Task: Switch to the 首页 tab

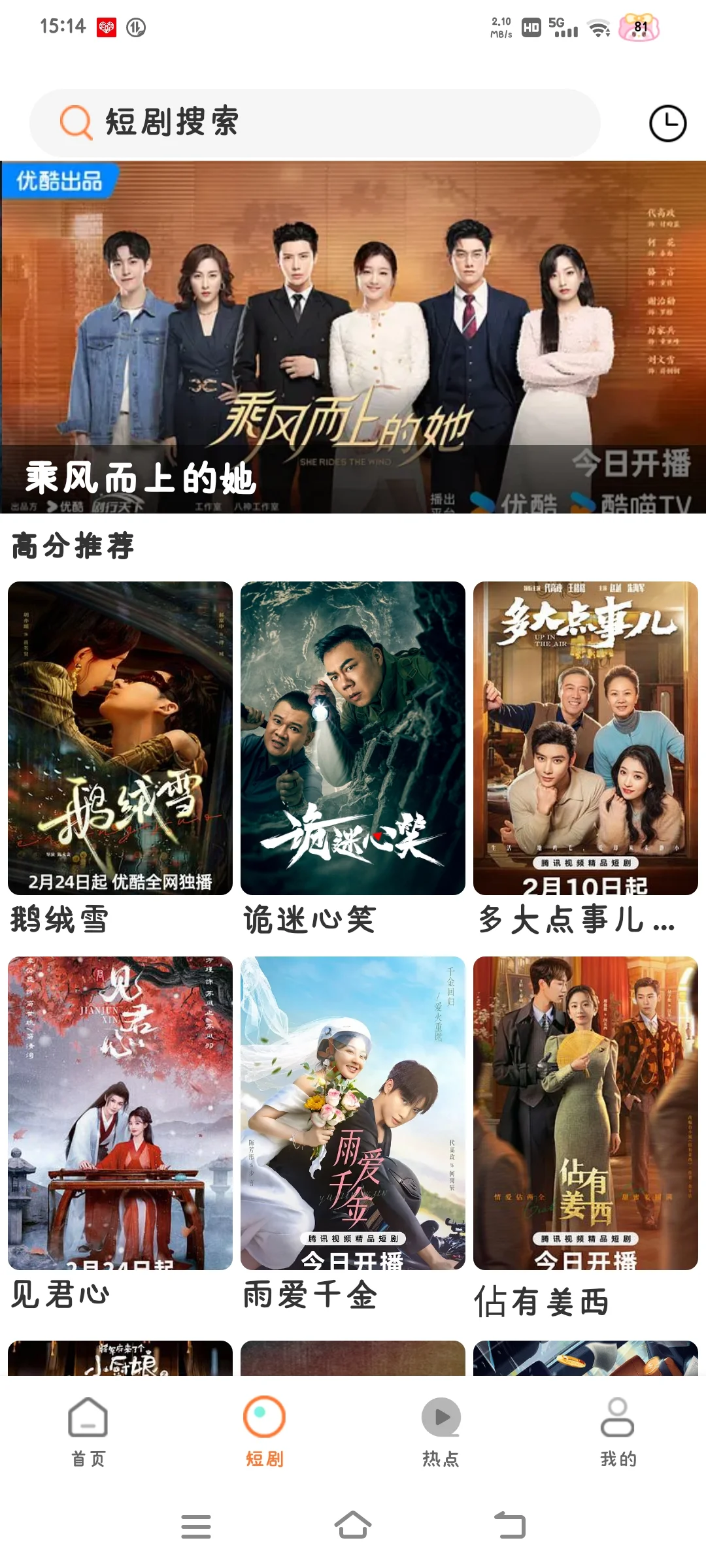Action: [88, 1429]
